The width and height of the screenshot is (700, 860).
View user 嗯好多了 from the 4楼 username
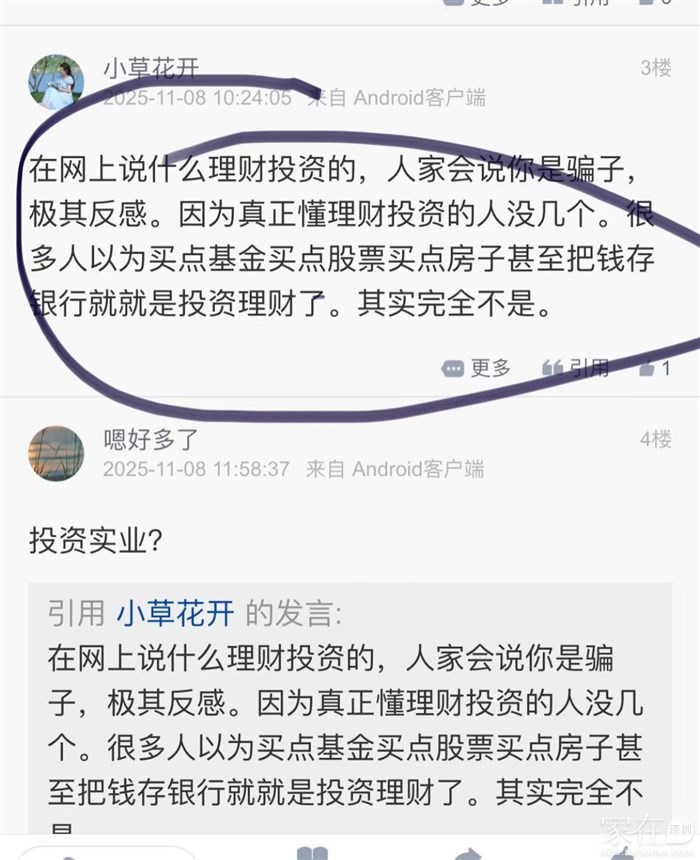coord(151,439)
